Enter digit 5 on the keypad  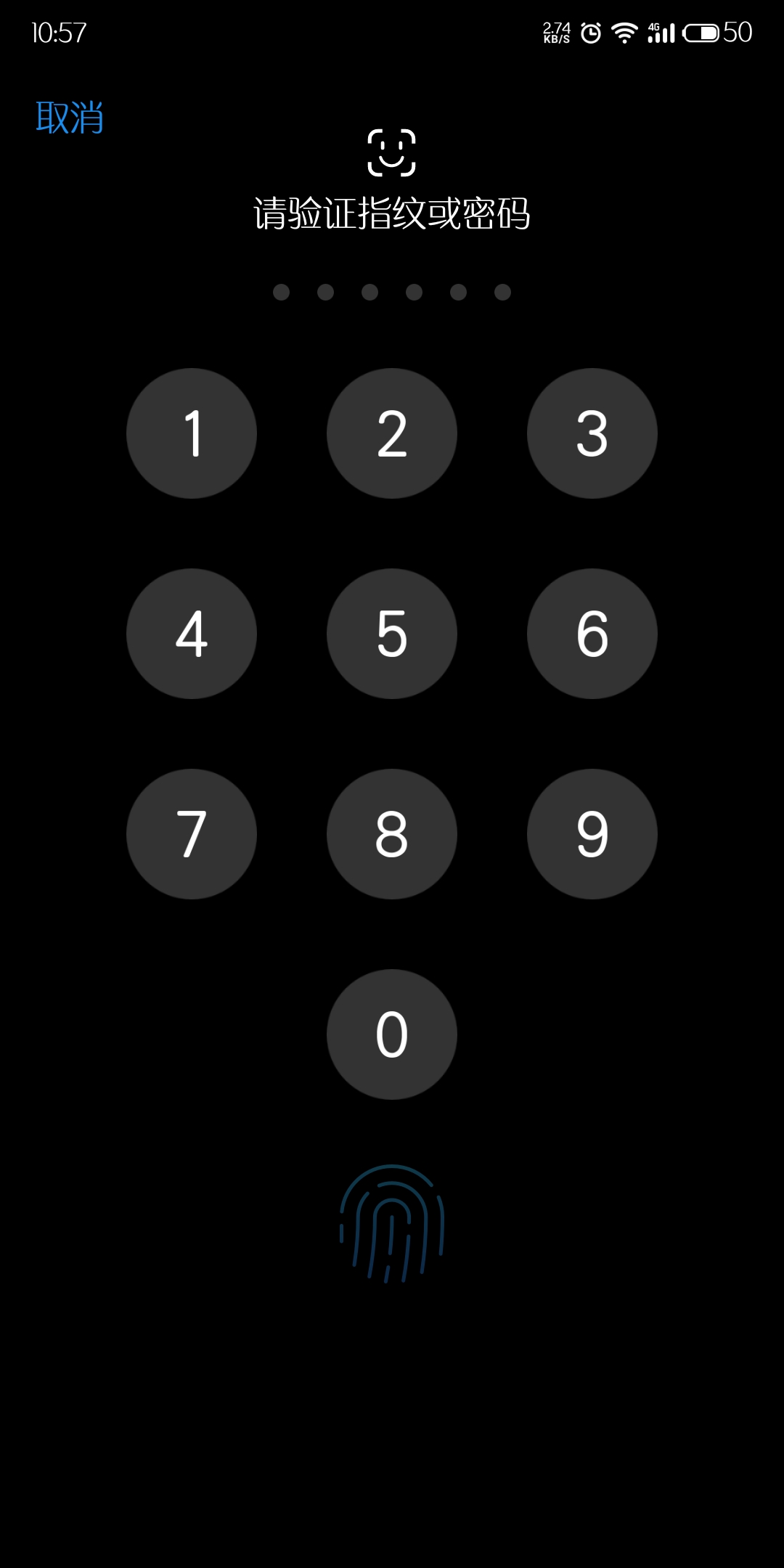[392, 634]
